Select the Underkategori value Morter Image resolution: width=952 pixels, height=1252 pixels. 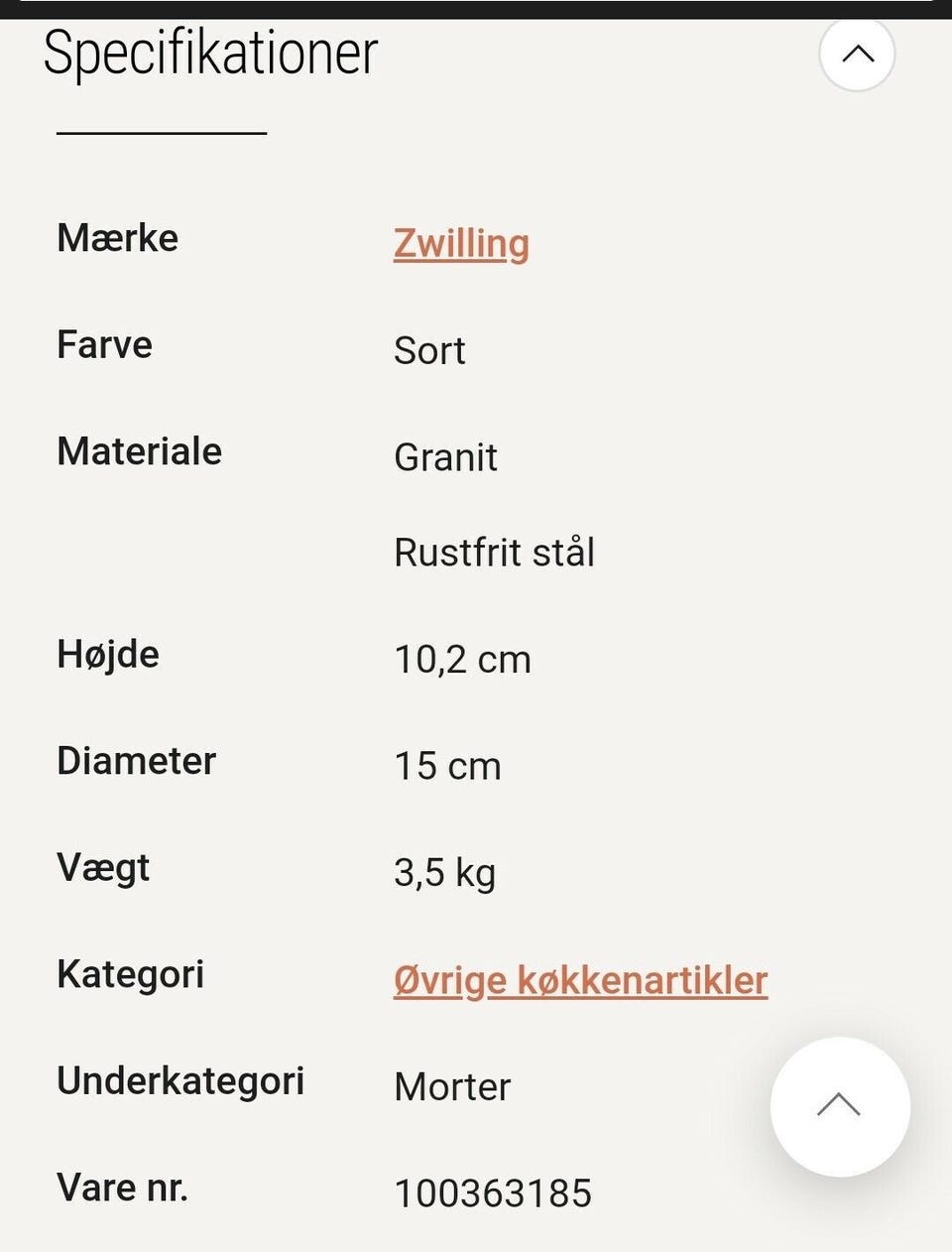452,1086
